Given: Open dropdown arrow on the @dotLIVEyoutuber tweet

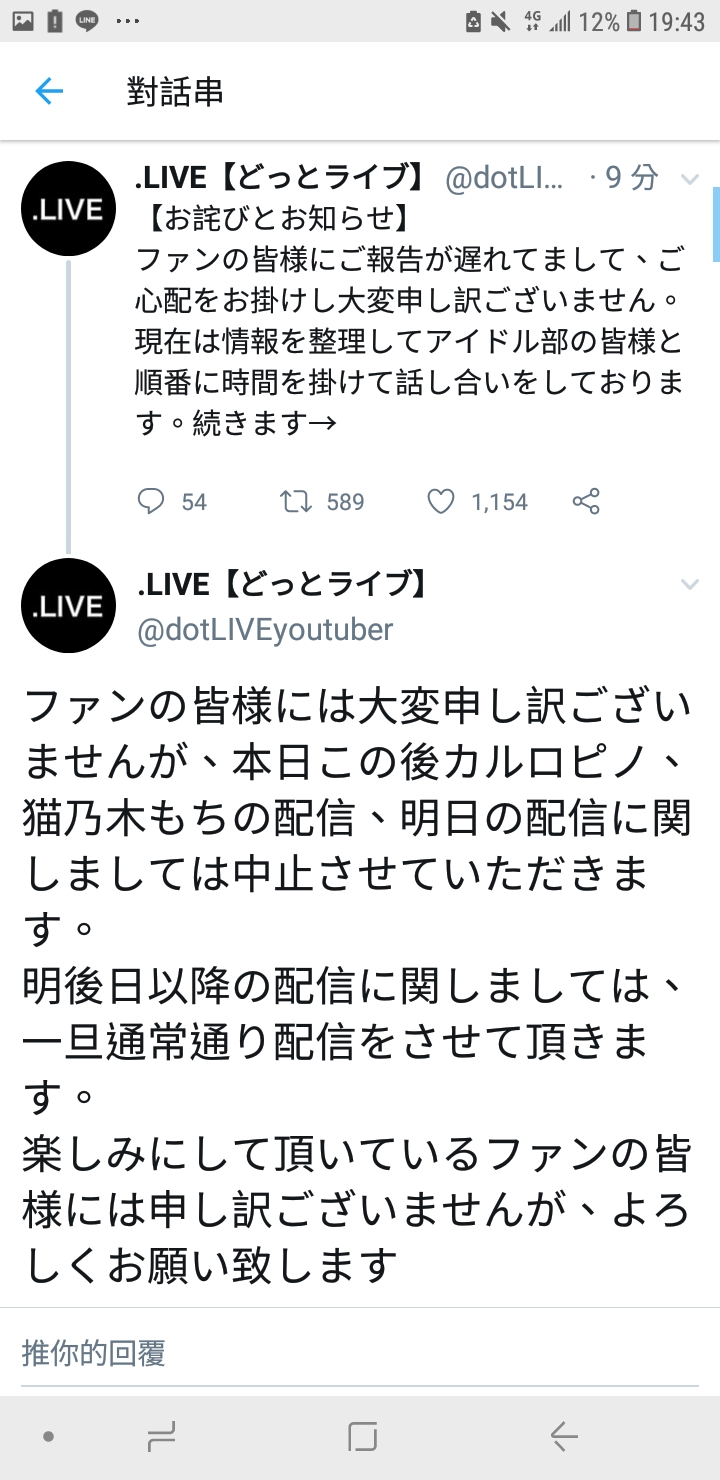Looking at the screenshot, I should pos(690,584).
